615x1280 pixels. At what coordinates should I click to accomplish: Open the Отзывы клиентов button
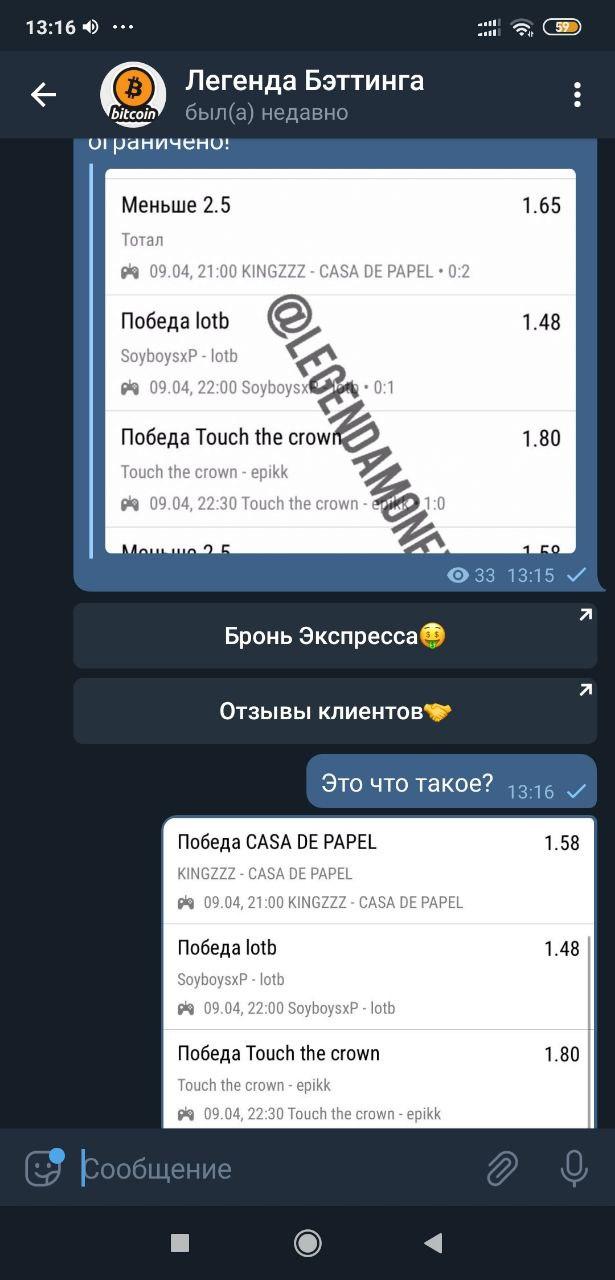tap(335, 711)
